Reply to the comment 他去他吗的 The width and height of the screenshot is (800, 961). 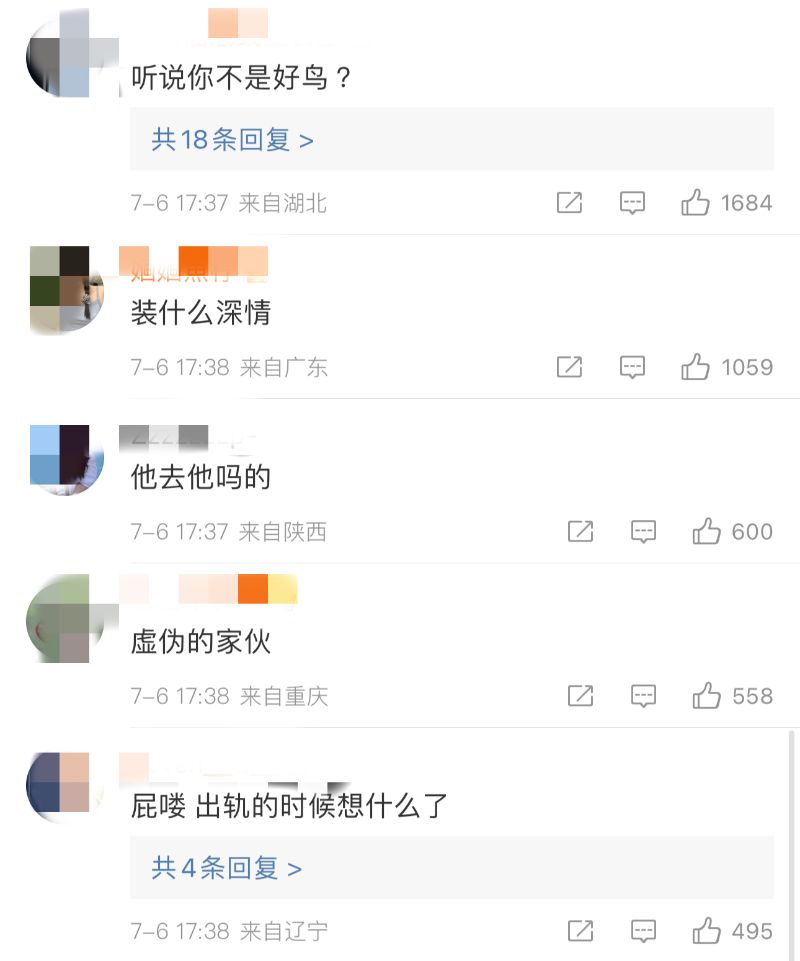point(643,531)
